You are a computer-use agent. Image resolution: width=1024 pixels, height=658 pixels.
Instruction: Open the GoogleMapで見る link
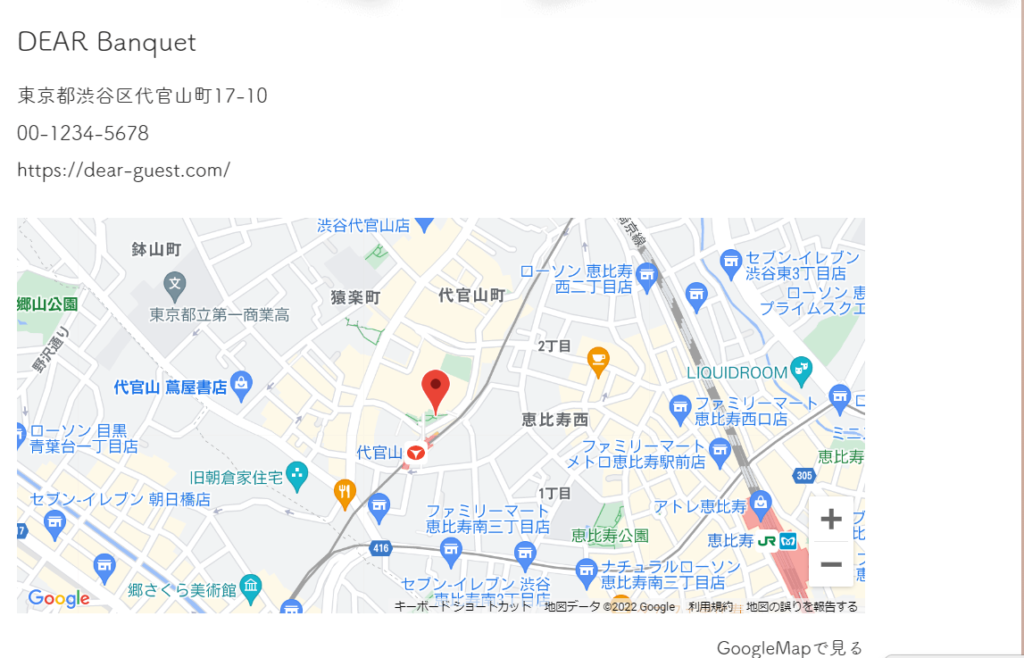pos(789,648)
